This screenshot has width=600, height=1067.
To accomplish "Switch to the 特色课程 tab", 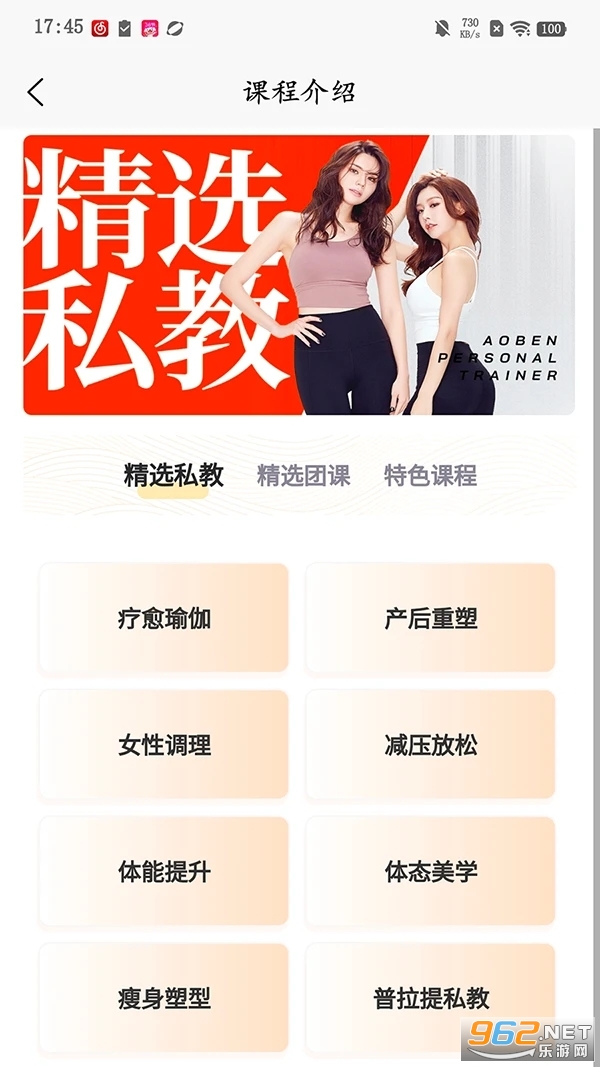I will (430, 476).
